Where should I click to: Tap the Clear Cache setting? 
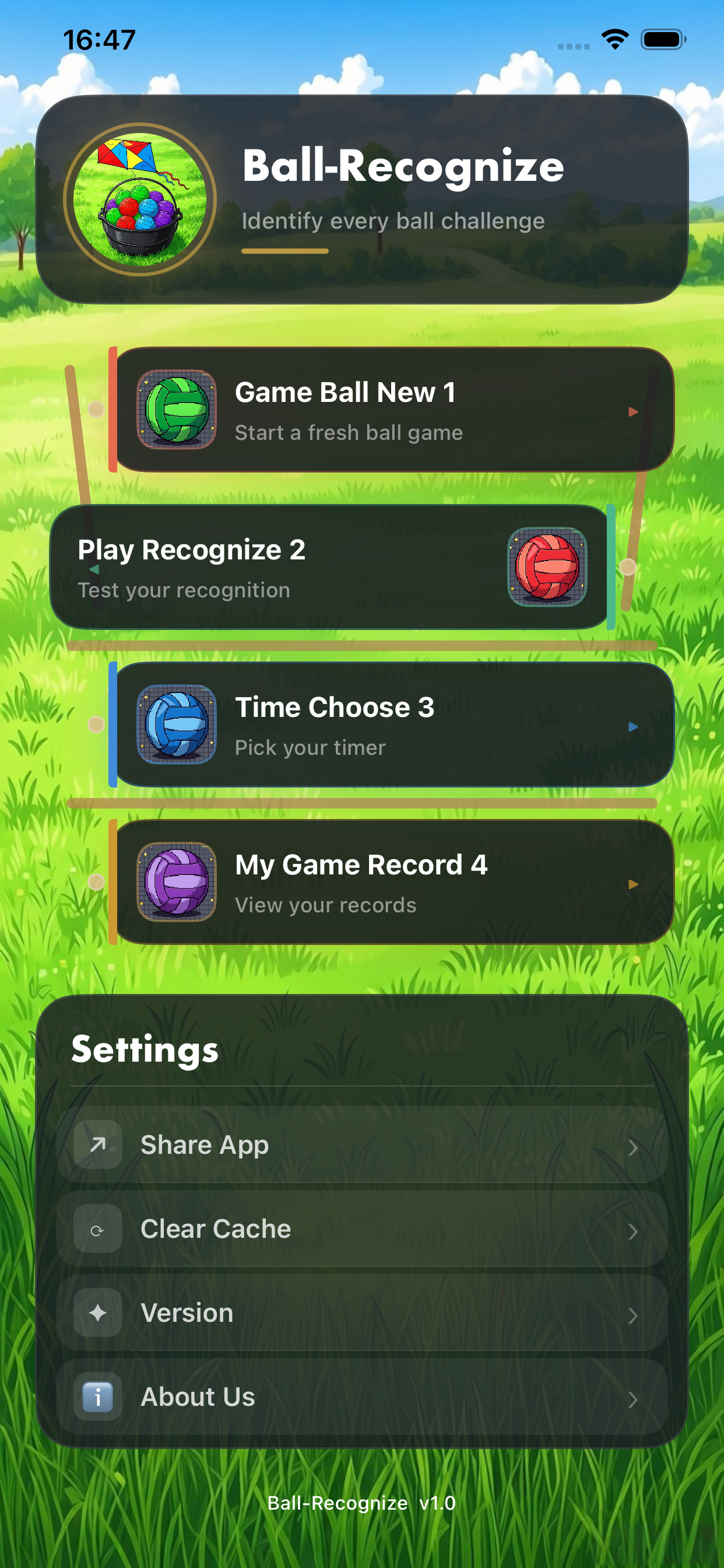pos(362,1229)
